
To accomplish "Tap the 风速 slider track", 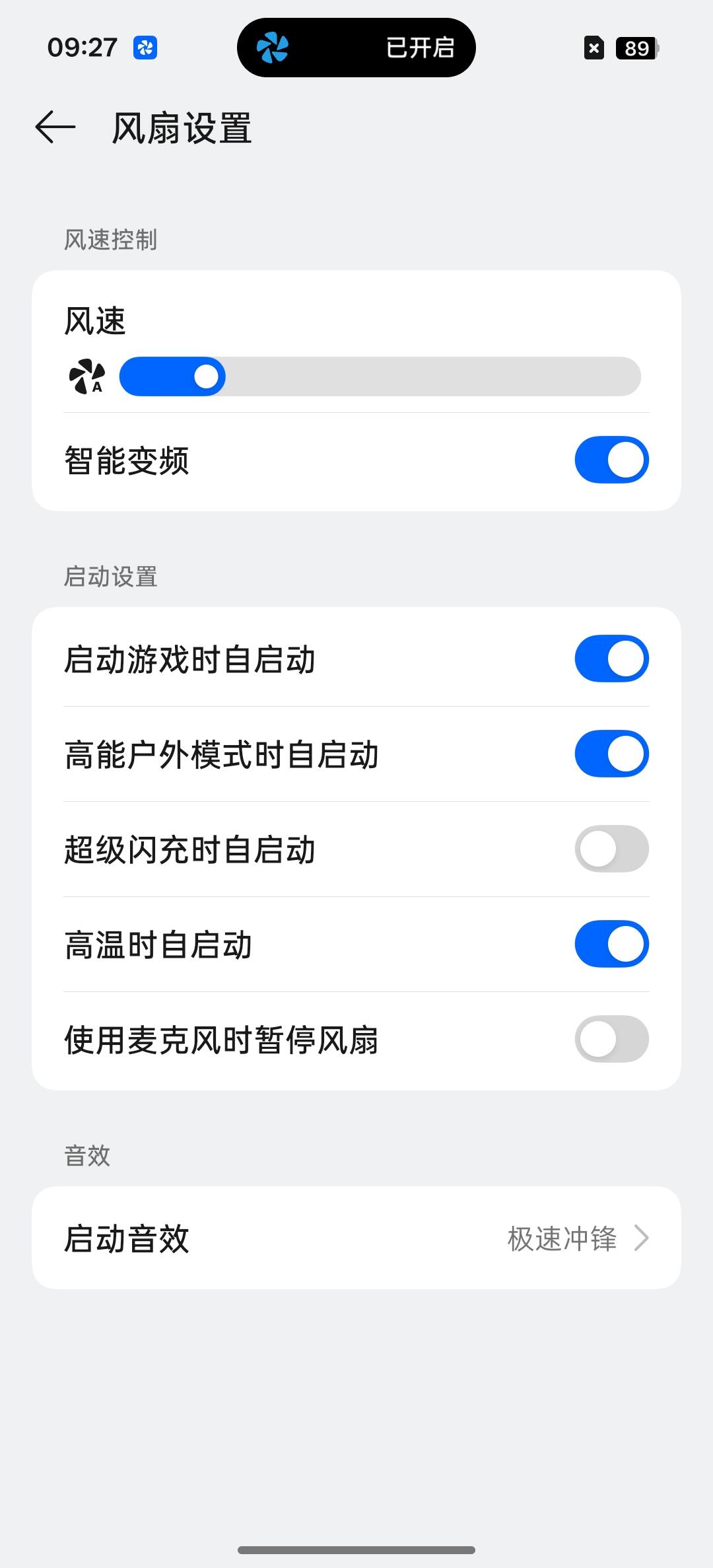I will tap(380, 376).
